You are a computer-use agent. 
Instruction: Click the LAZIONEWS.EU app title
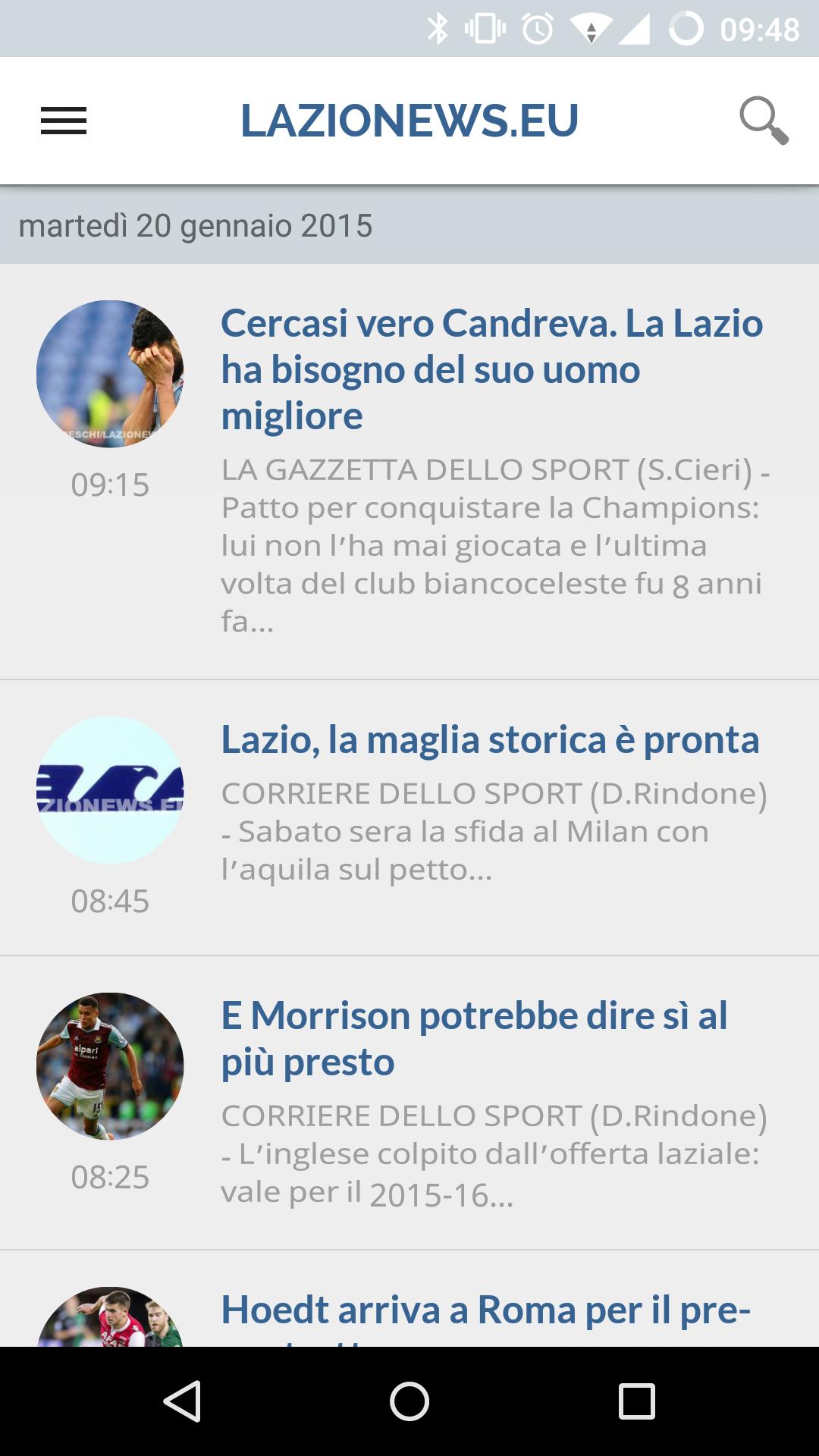[409, 119]
